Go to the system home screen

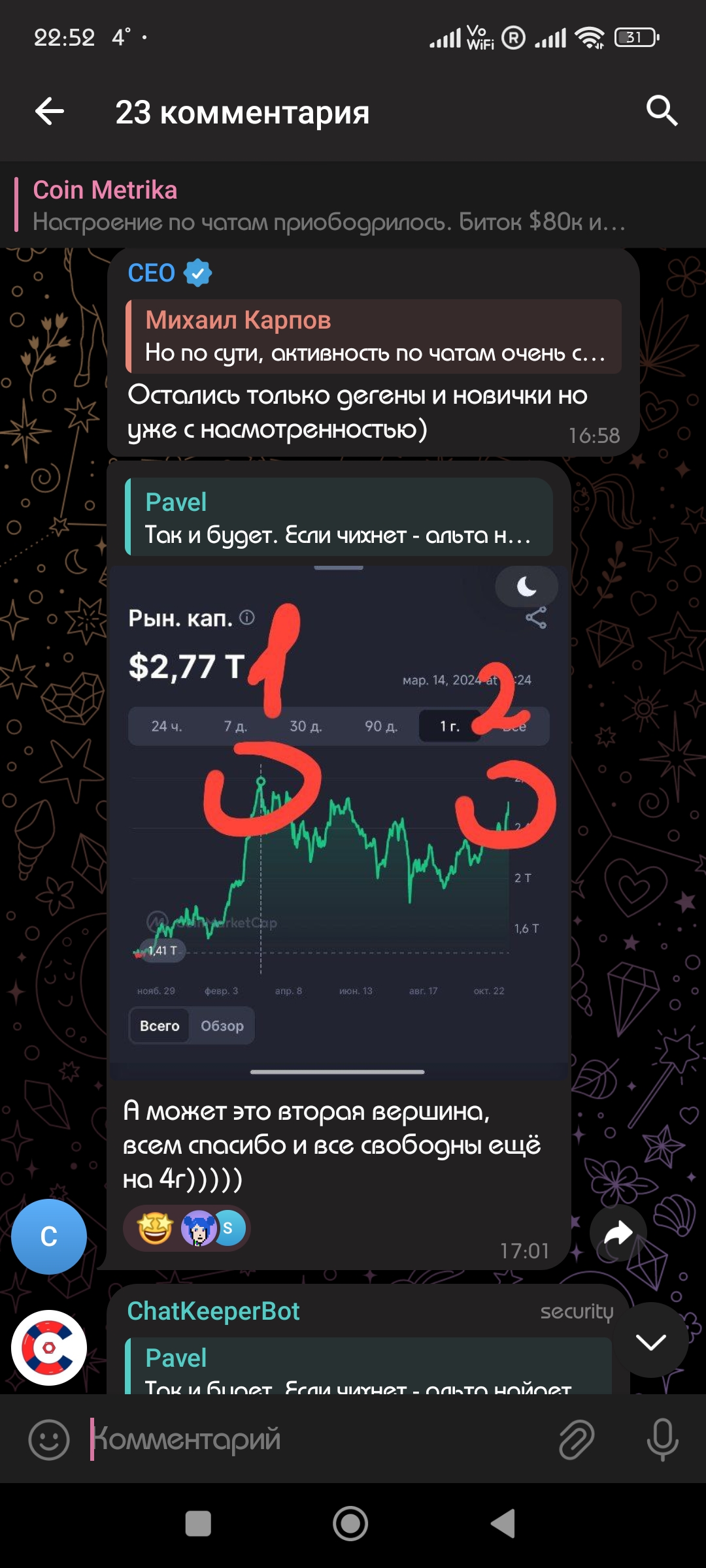tap(350, 1524)
